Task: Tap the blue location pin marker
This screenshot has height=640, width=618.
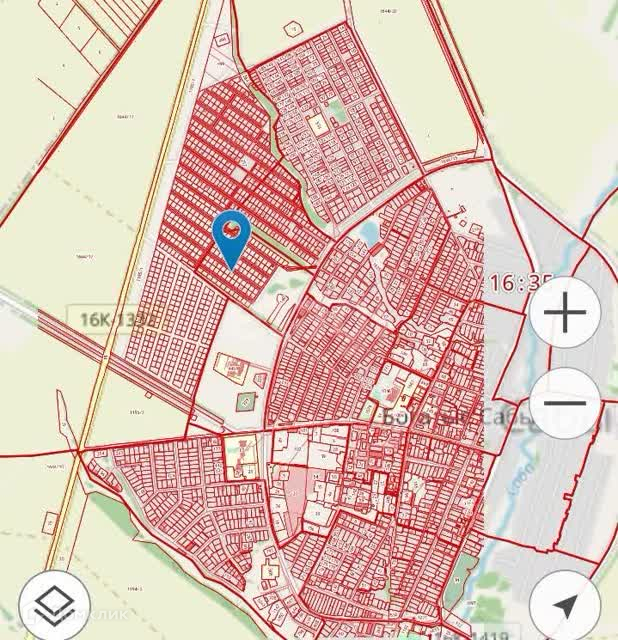Action: [232, 236]
